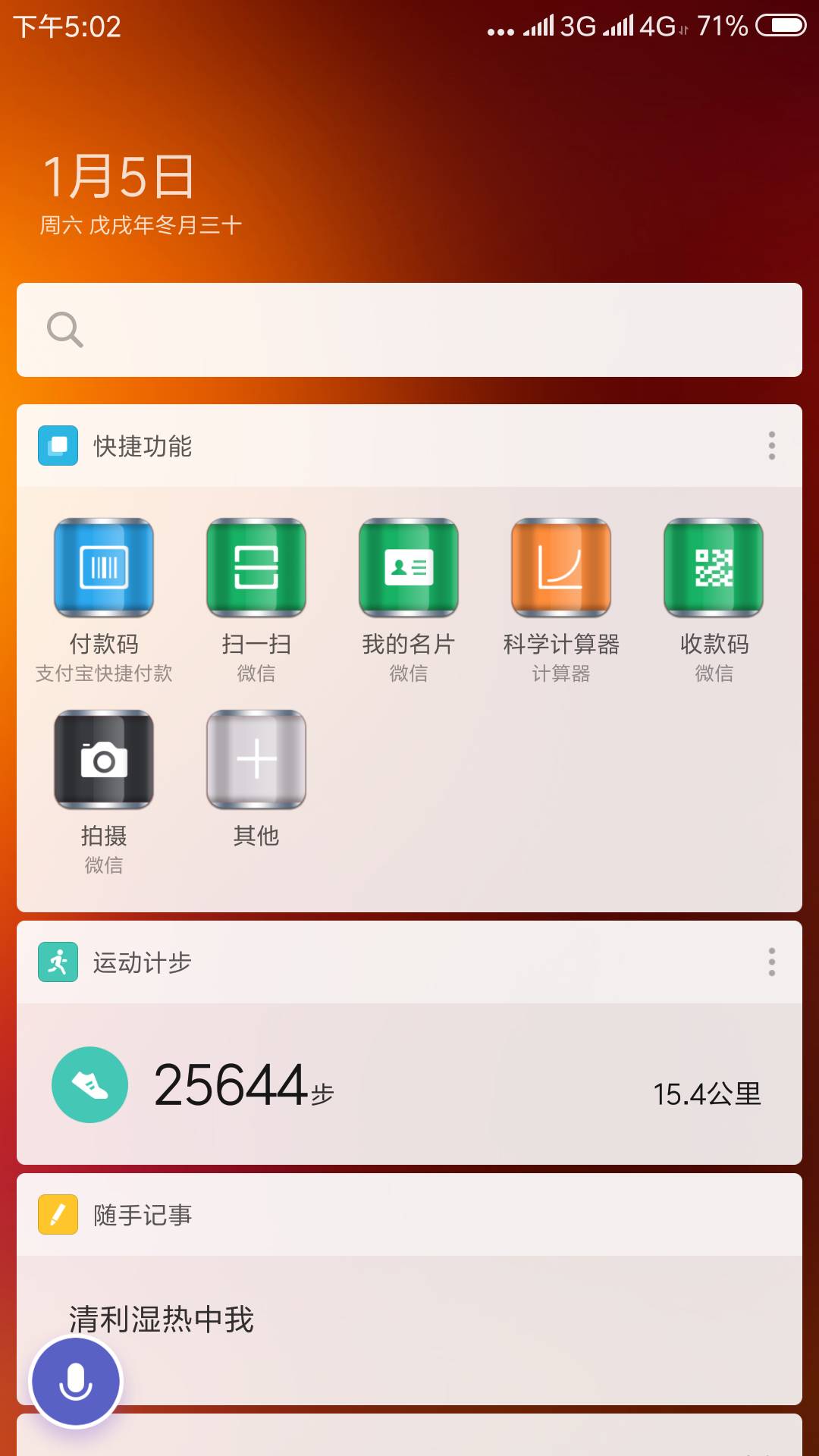Start voice note with microphone button
Viewport: 819px width, 1456px height.
pos(75,1382)
